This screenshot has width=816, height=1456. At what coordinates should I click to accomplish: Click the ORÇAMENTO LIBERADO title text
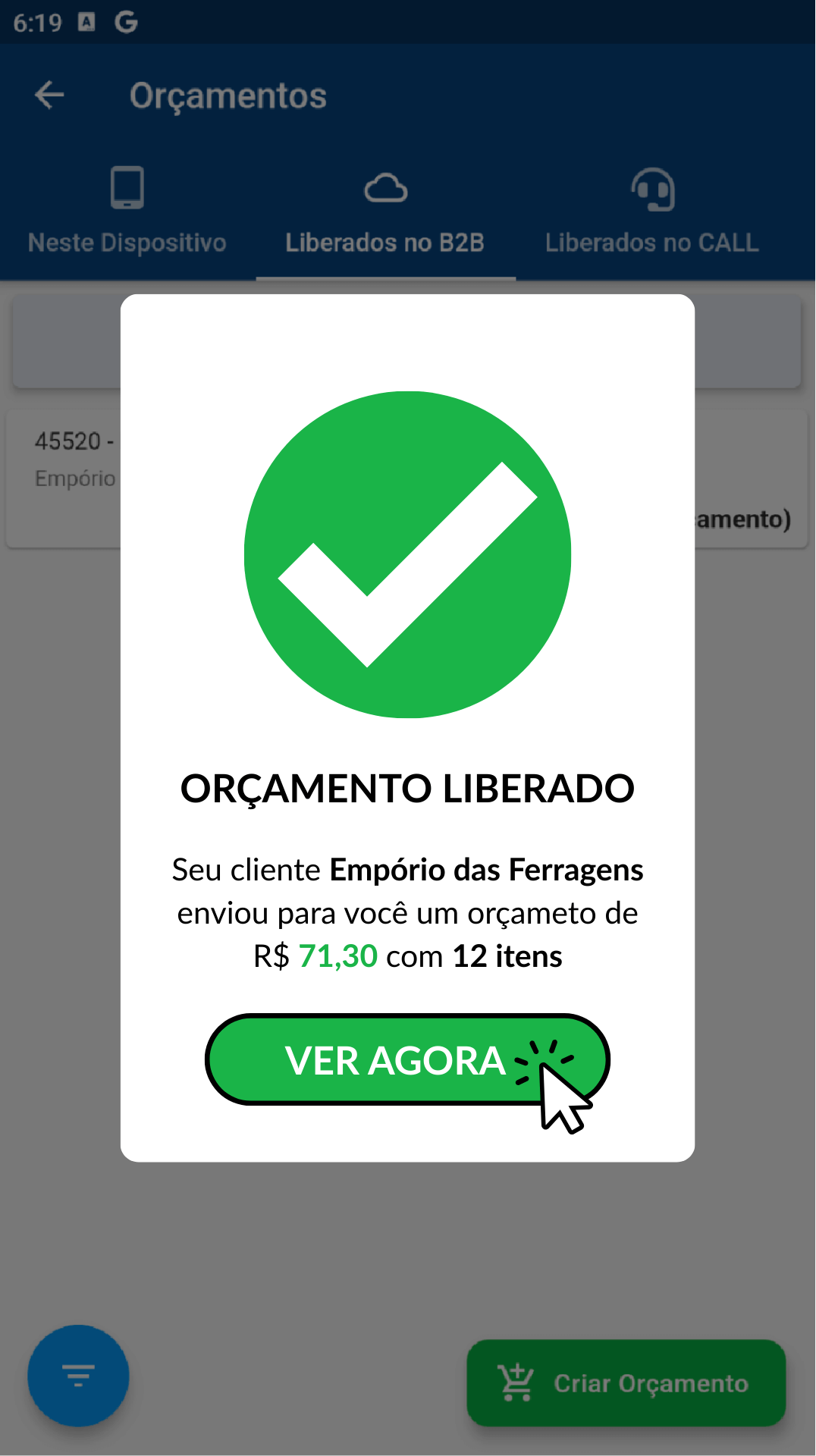(x=407, y=788)
